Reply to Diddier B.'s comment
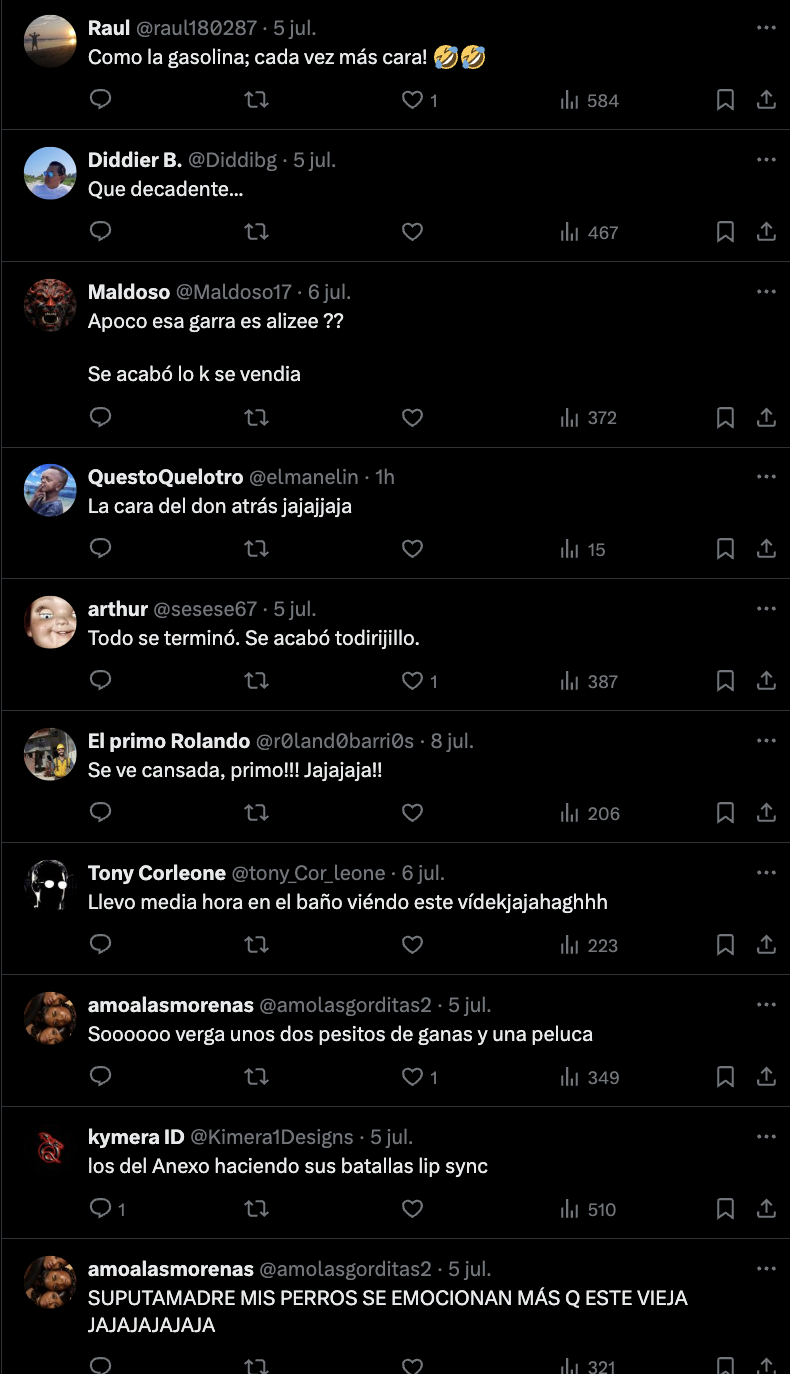Image resolution: width=790 pixels, height=1374 pixels. pos(100,232)
